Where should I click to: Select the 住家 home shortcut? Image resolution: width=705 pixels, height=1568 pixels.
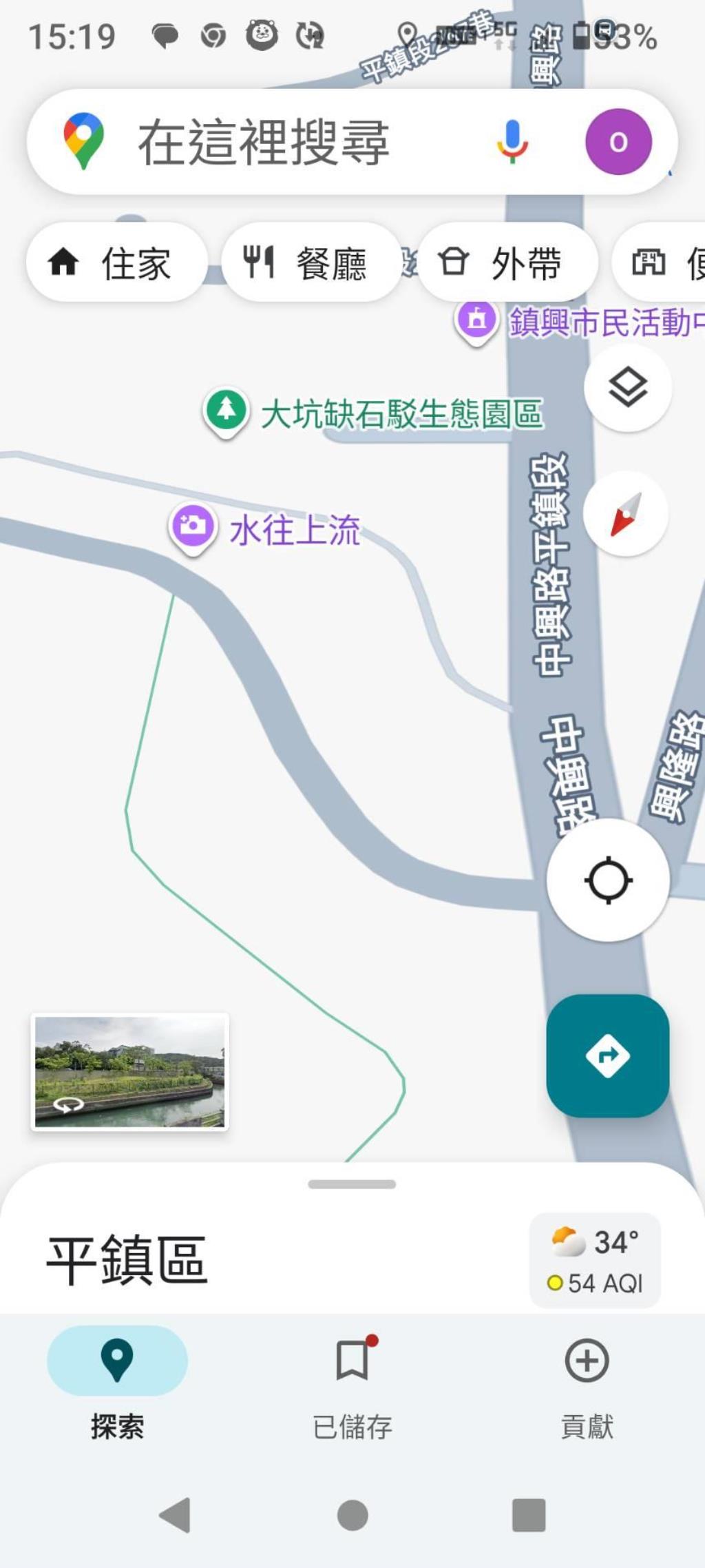tap(116, 263)
